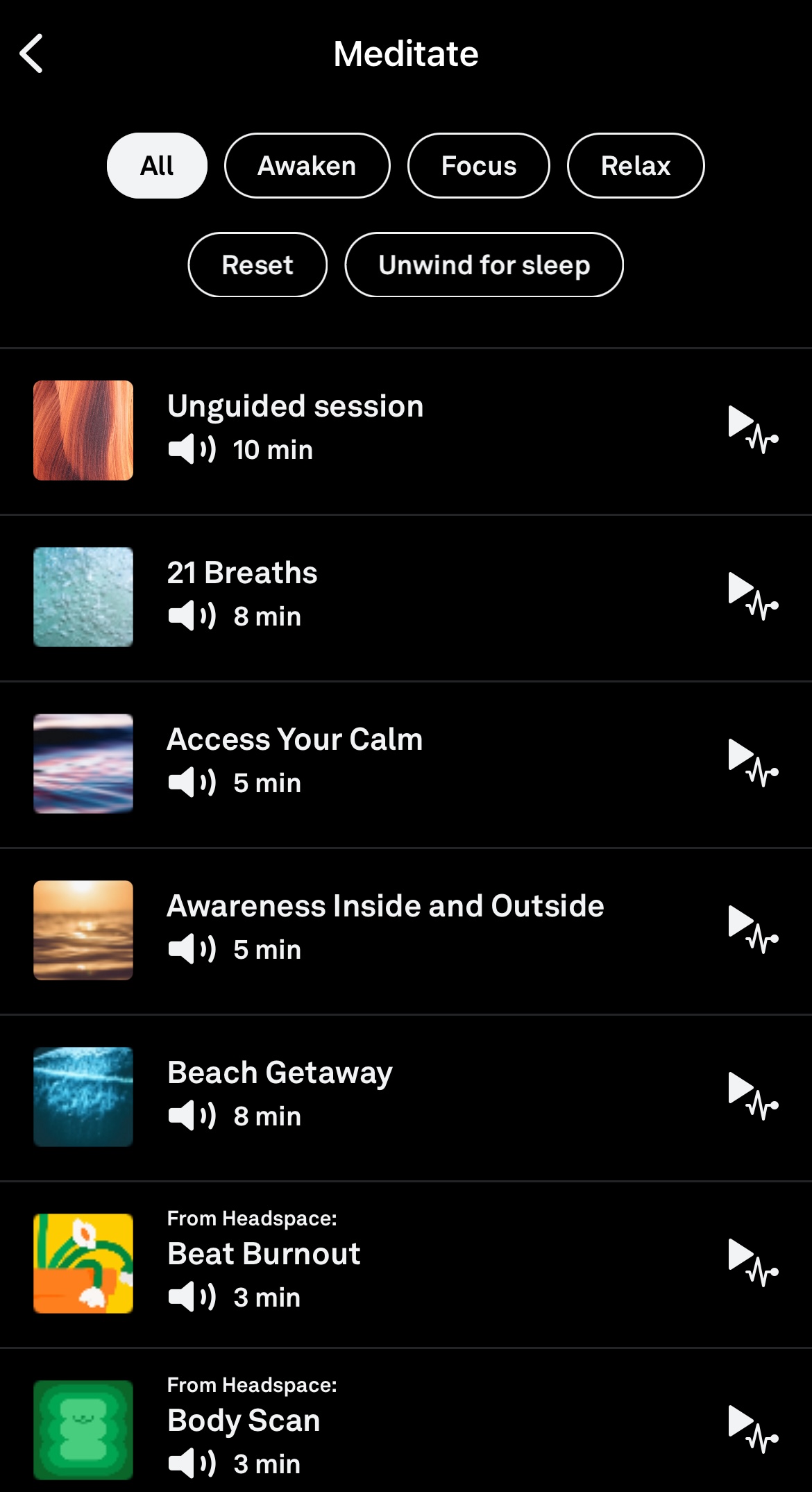Open the 21 Breaths meditation
The height and width of the screenshot is (1492, 812).
(242, 573)
